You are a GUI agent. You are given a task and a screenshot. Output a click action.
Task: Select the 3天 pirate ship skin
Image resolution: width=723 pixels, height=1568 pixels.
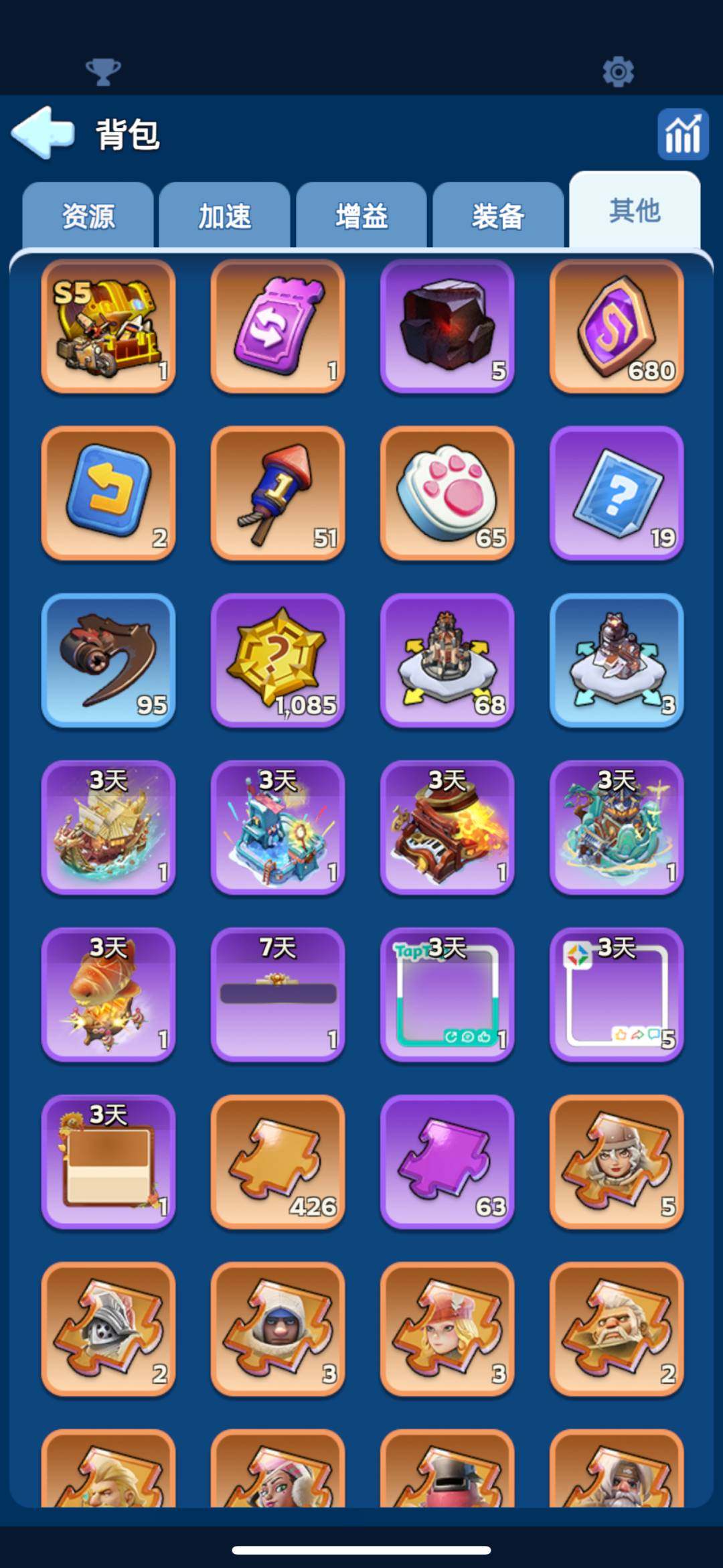(x=108, y=827)
